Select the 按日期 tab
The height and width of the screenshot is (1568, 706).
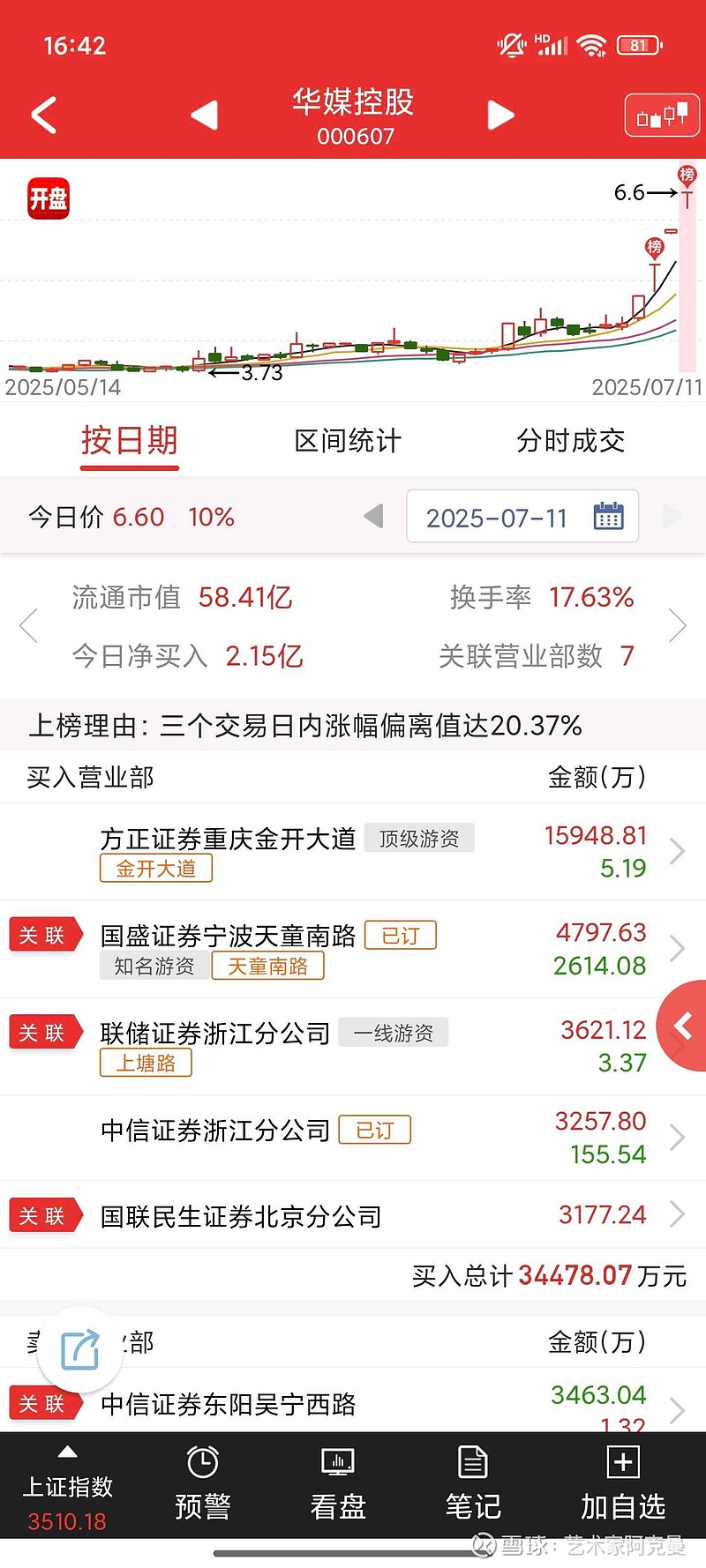(x=130, y=440)
